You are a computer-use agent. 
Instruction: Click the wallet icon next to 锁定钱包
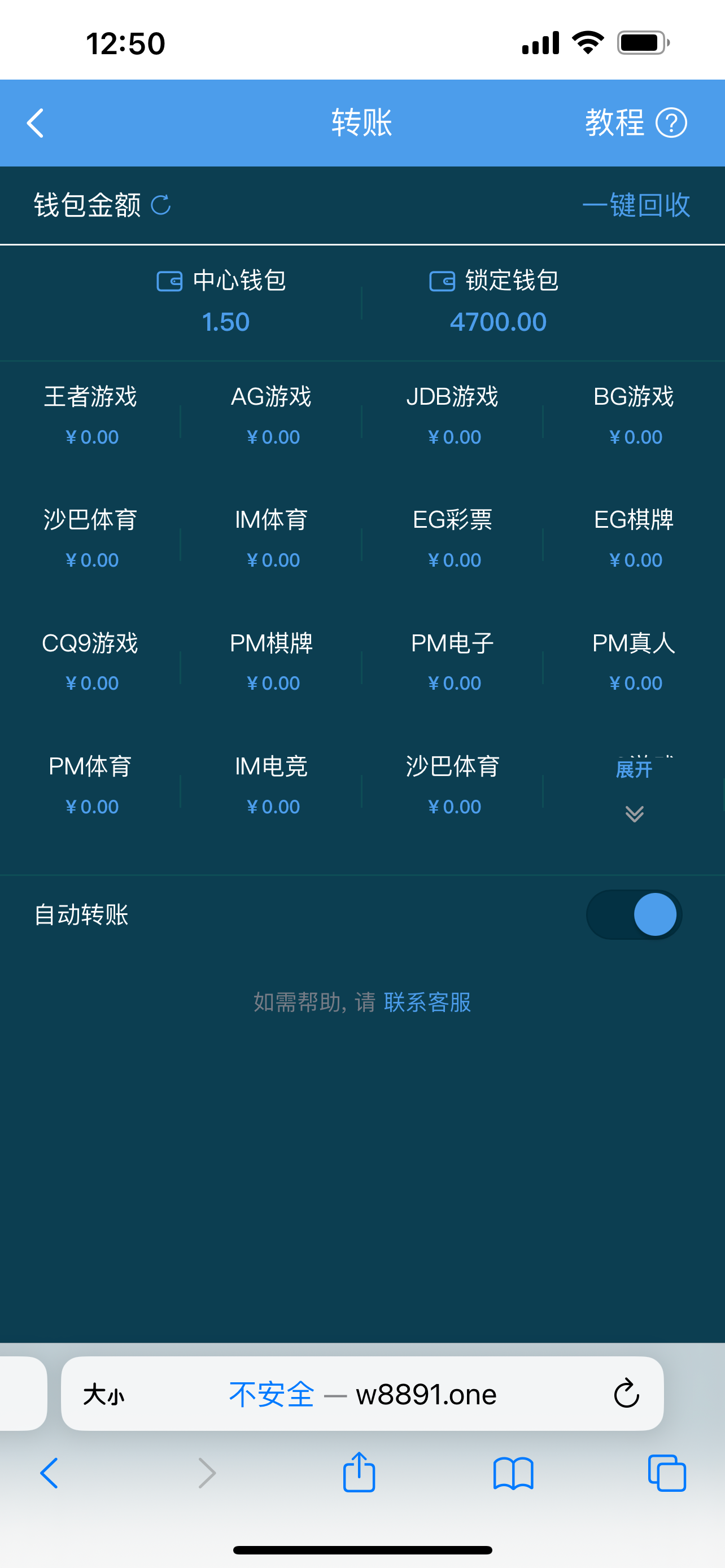pos(443,281)
